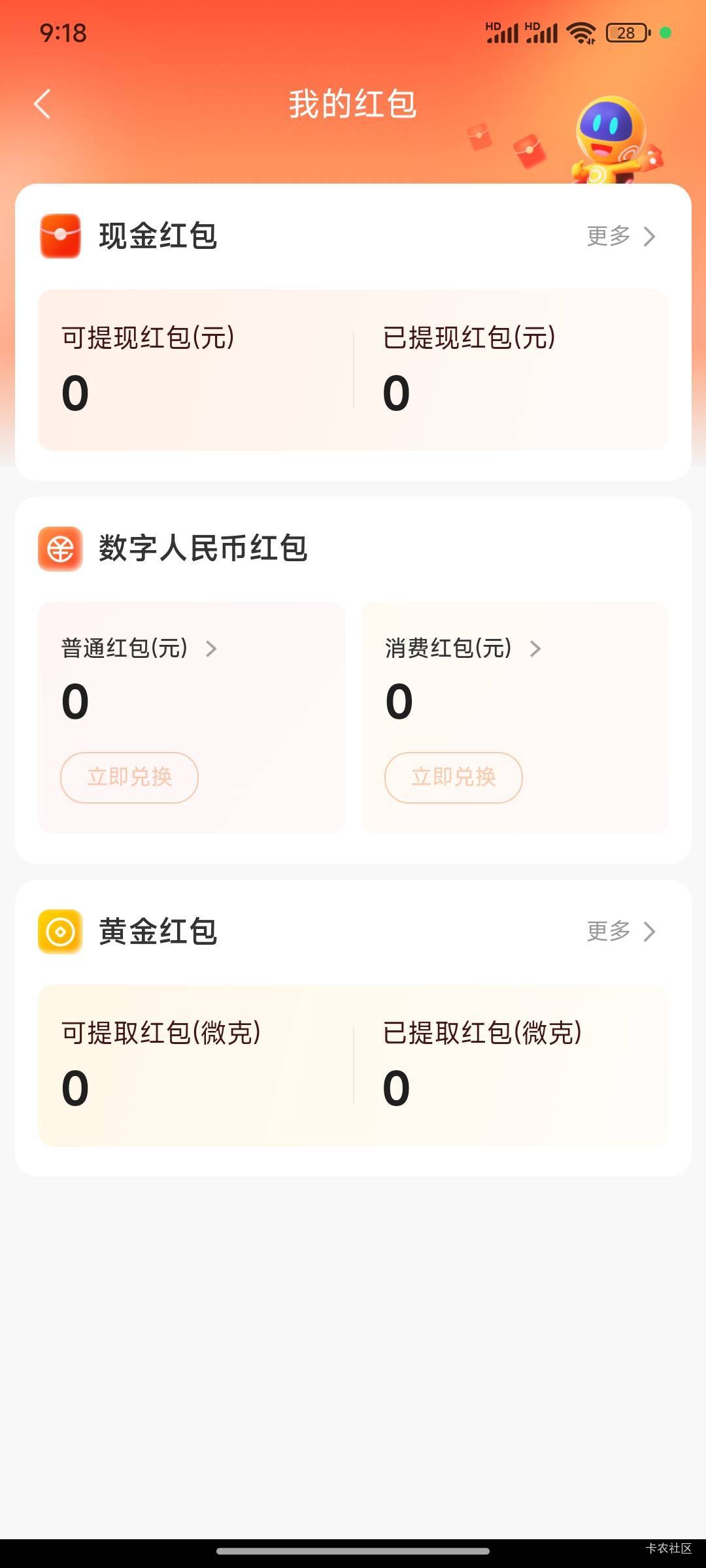Tap 立即兑换 under 消费红包
Image resolution: width=706 pixels, height=1568 pixels.
[454, 777]
